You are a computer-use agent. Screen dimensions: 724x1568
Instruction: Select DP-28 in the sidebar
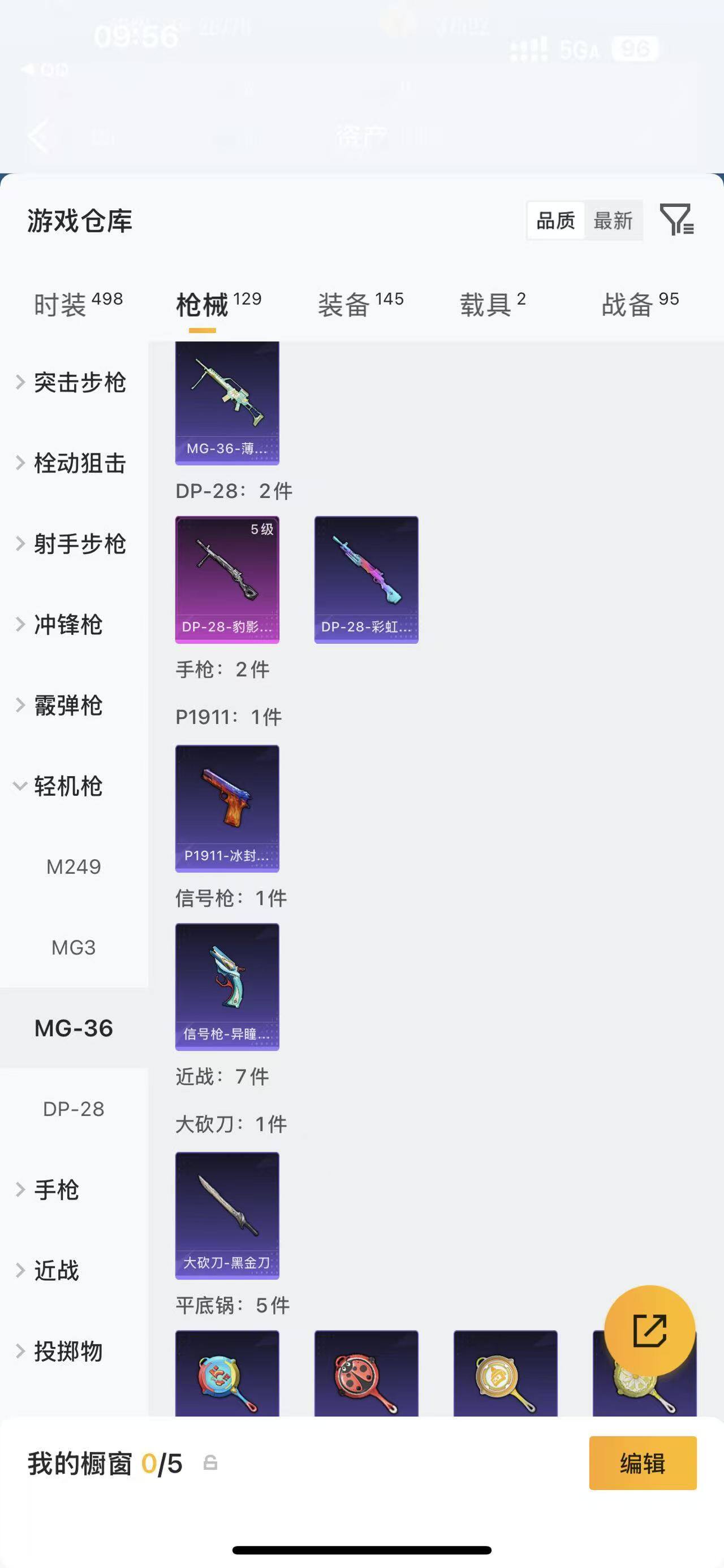[x=74, y=1109]
